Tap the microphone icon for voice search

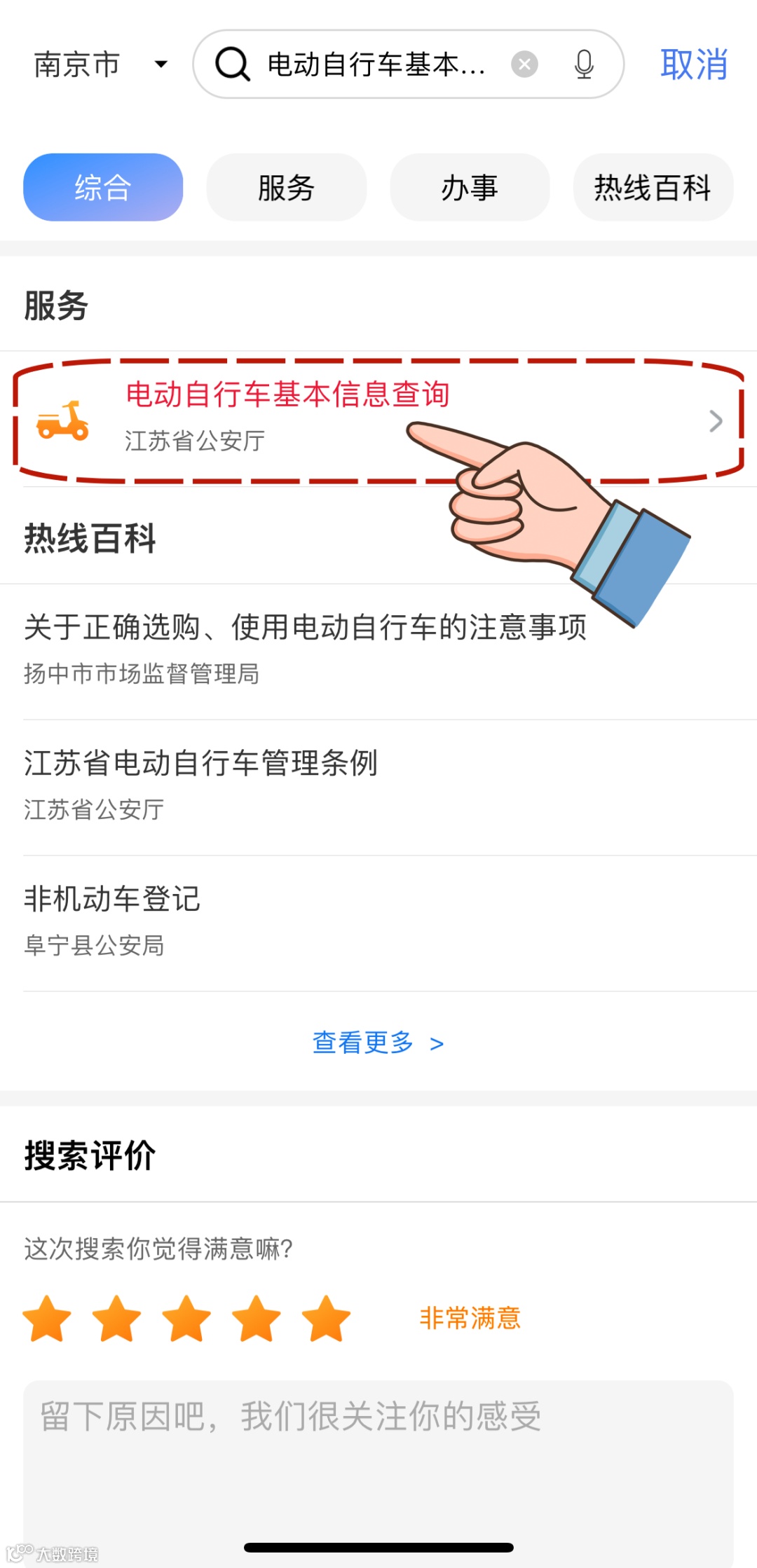point(584,64)
